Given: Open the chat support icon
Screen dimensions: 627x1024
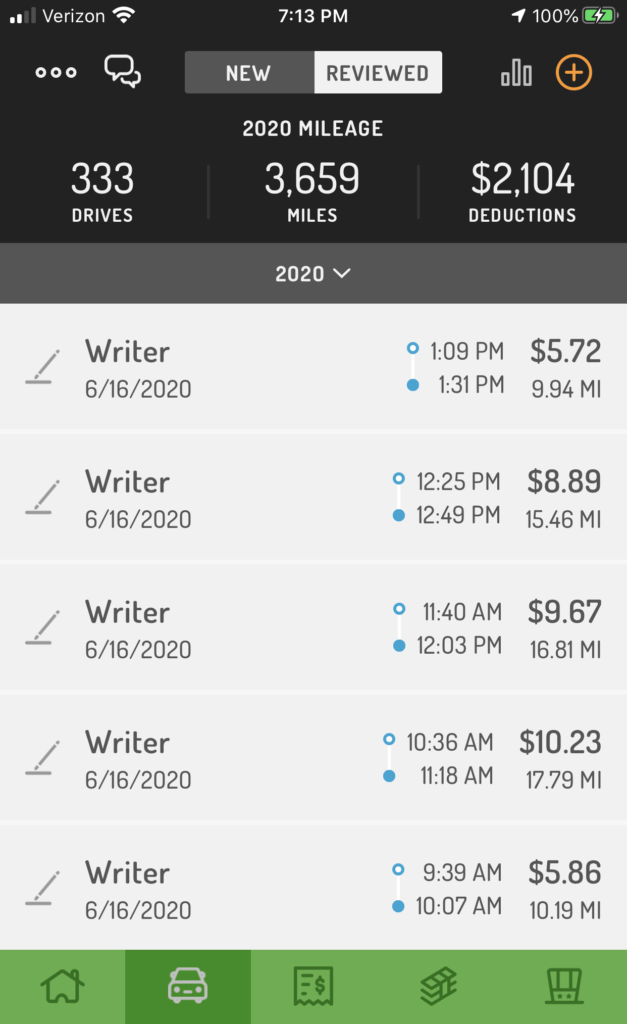Looking at the screenshot, I should (x=123, y=71).
